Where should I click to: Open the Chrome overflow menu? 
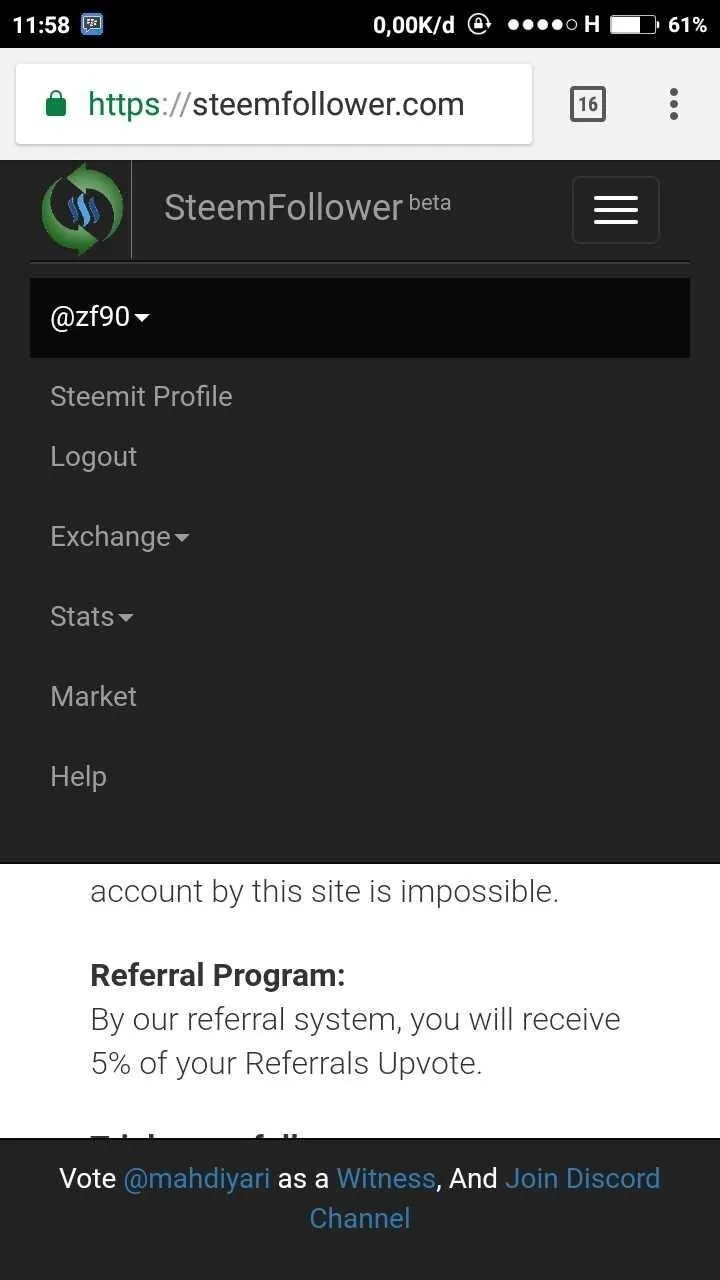click(x=674, y=104)
